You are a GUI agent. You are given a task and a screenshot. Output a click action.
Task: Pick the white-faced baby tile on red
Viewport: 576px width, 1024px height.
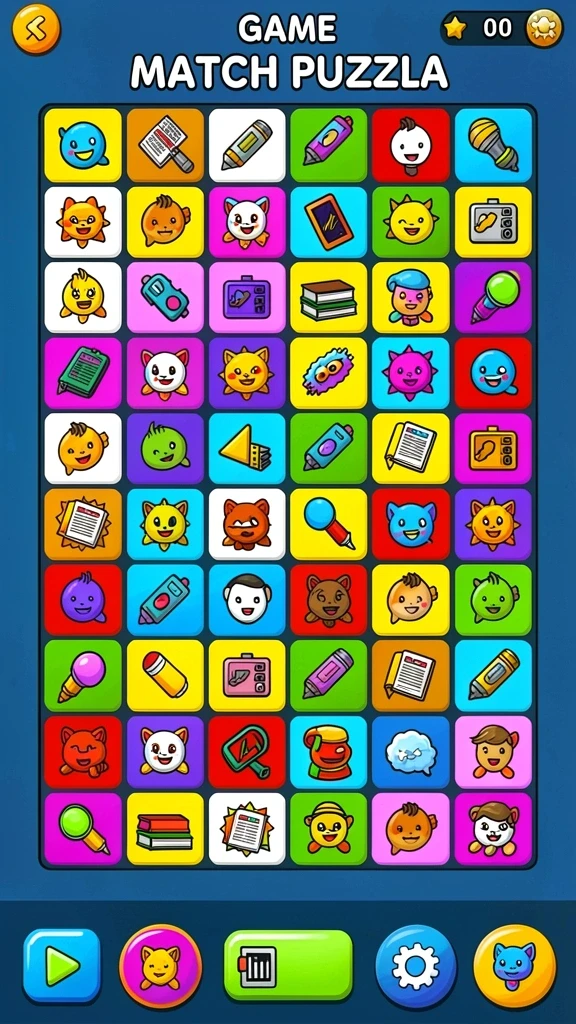pos(411,145)
